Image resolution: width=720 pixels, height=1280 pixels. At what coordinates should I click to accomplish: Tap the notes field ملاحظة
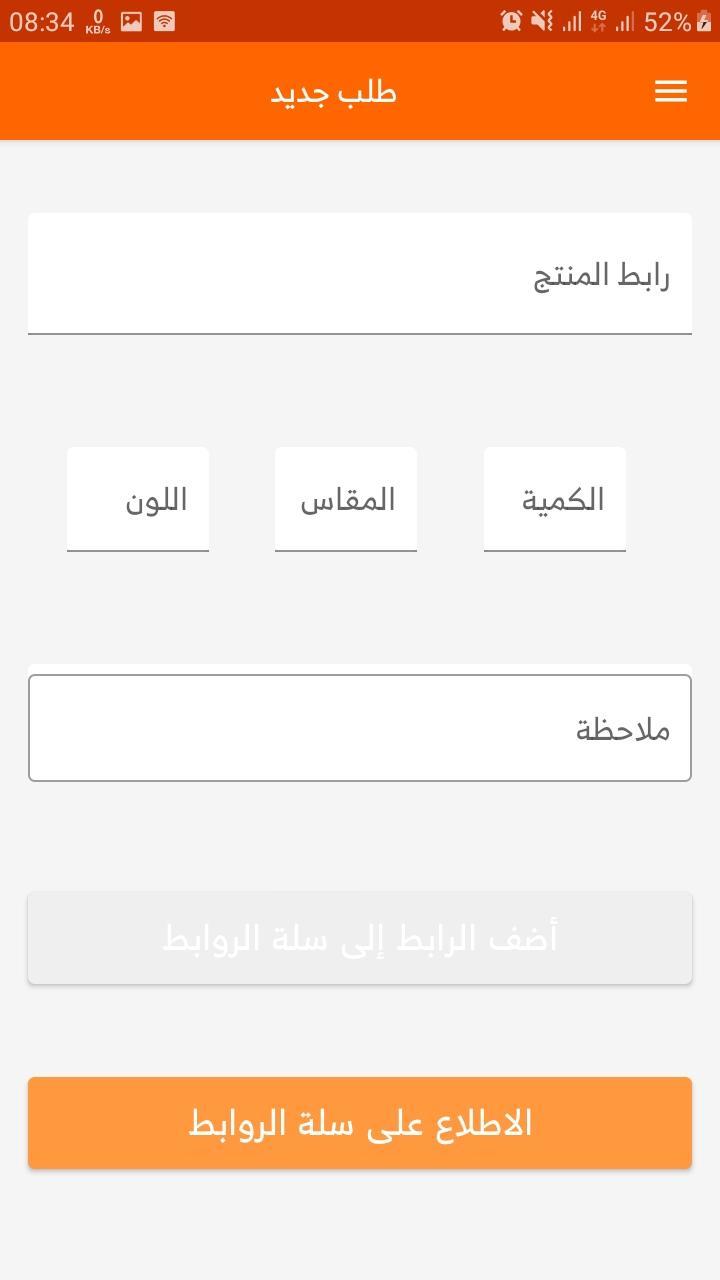point(360,727)
